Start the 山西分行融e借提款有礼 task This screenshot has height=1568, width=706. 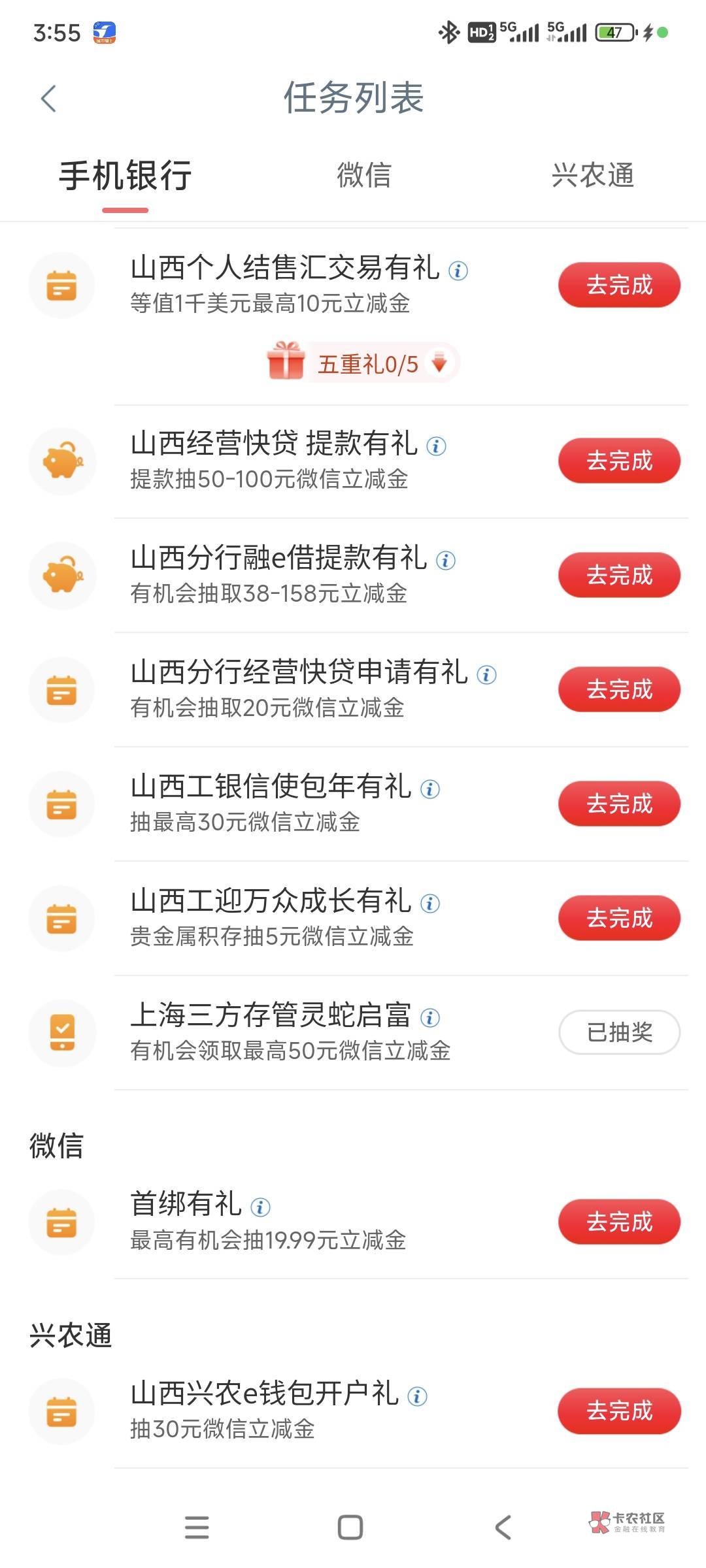(x=618, y=575)
